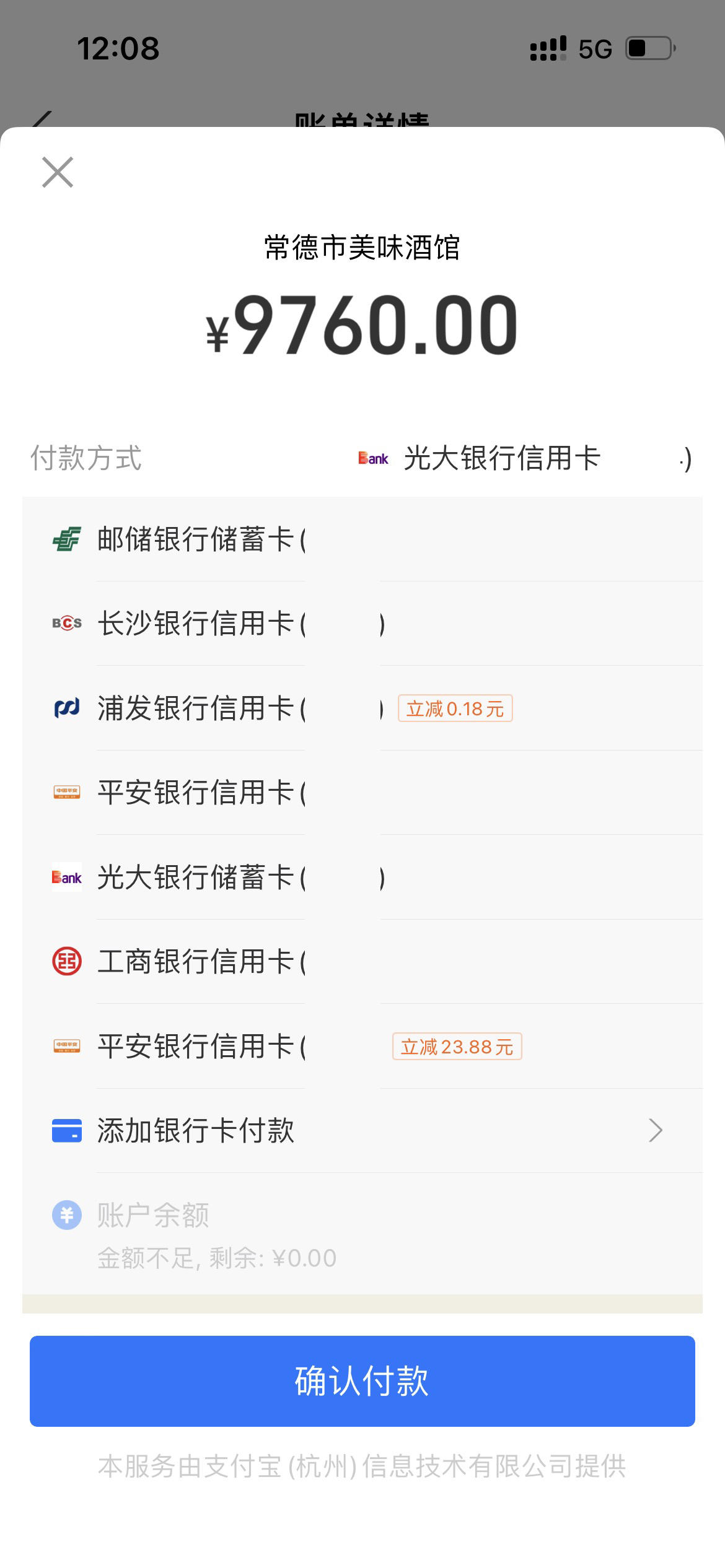Open 添加银行卡付款 to add a card
Image resolution: width=725 pixels, height=1568 pixels.
click(362, 1131)
